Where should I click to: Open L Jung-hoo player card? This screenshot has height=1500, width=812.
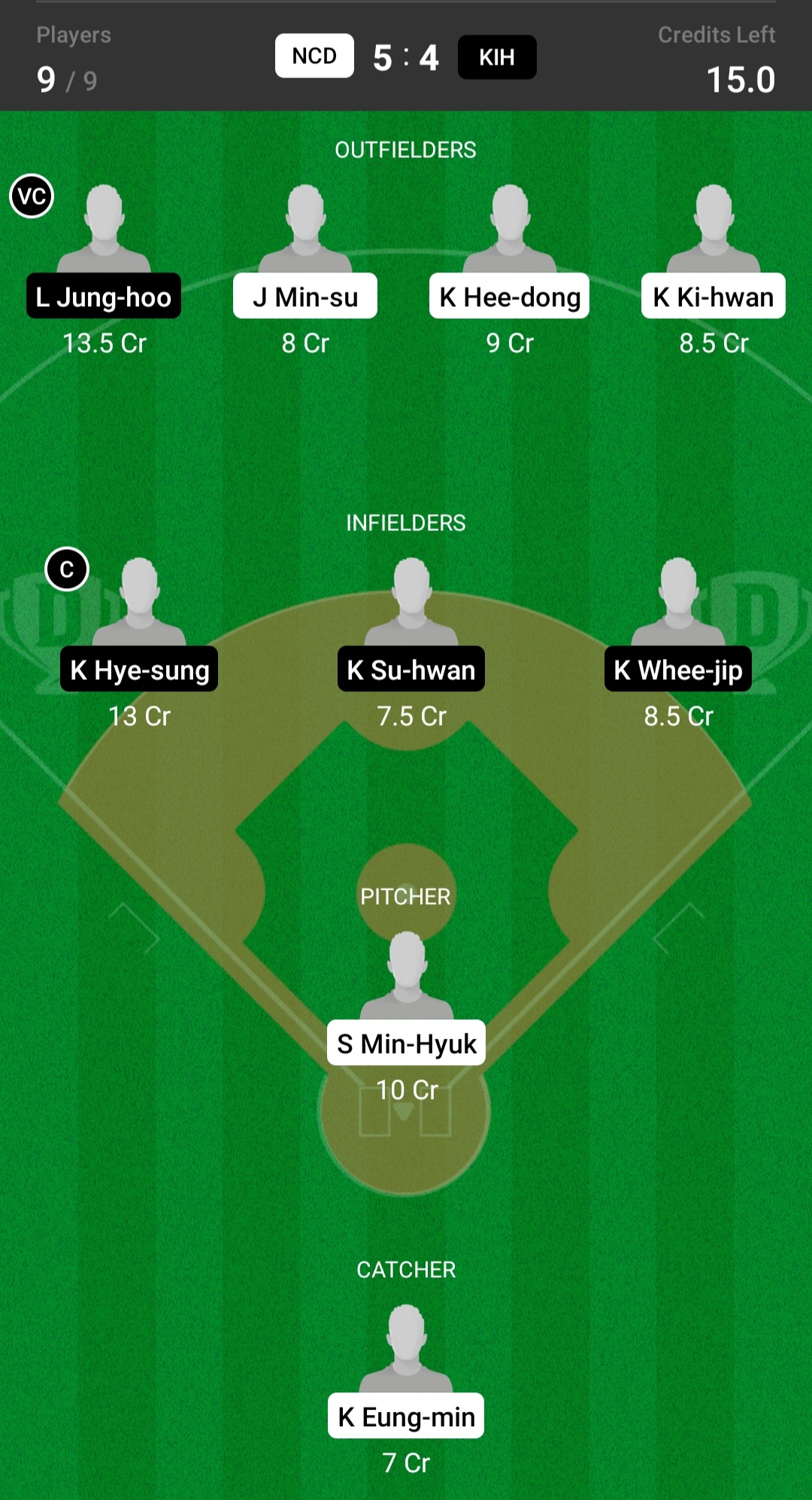[104, 296]
